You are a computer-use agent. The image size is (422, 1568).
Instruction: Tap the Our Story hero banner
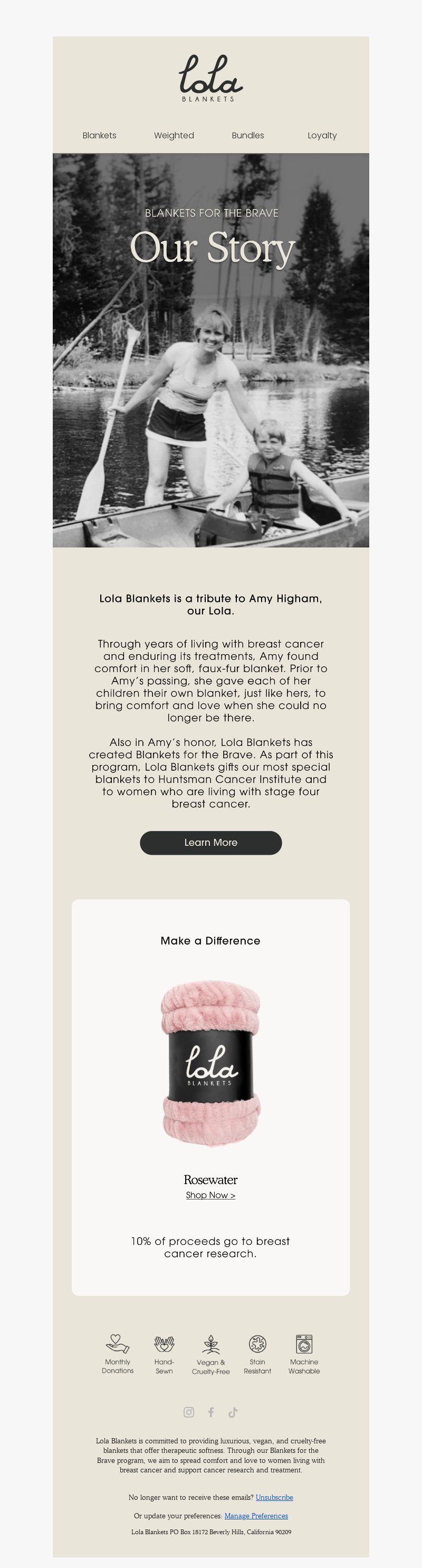pos(211,350)
